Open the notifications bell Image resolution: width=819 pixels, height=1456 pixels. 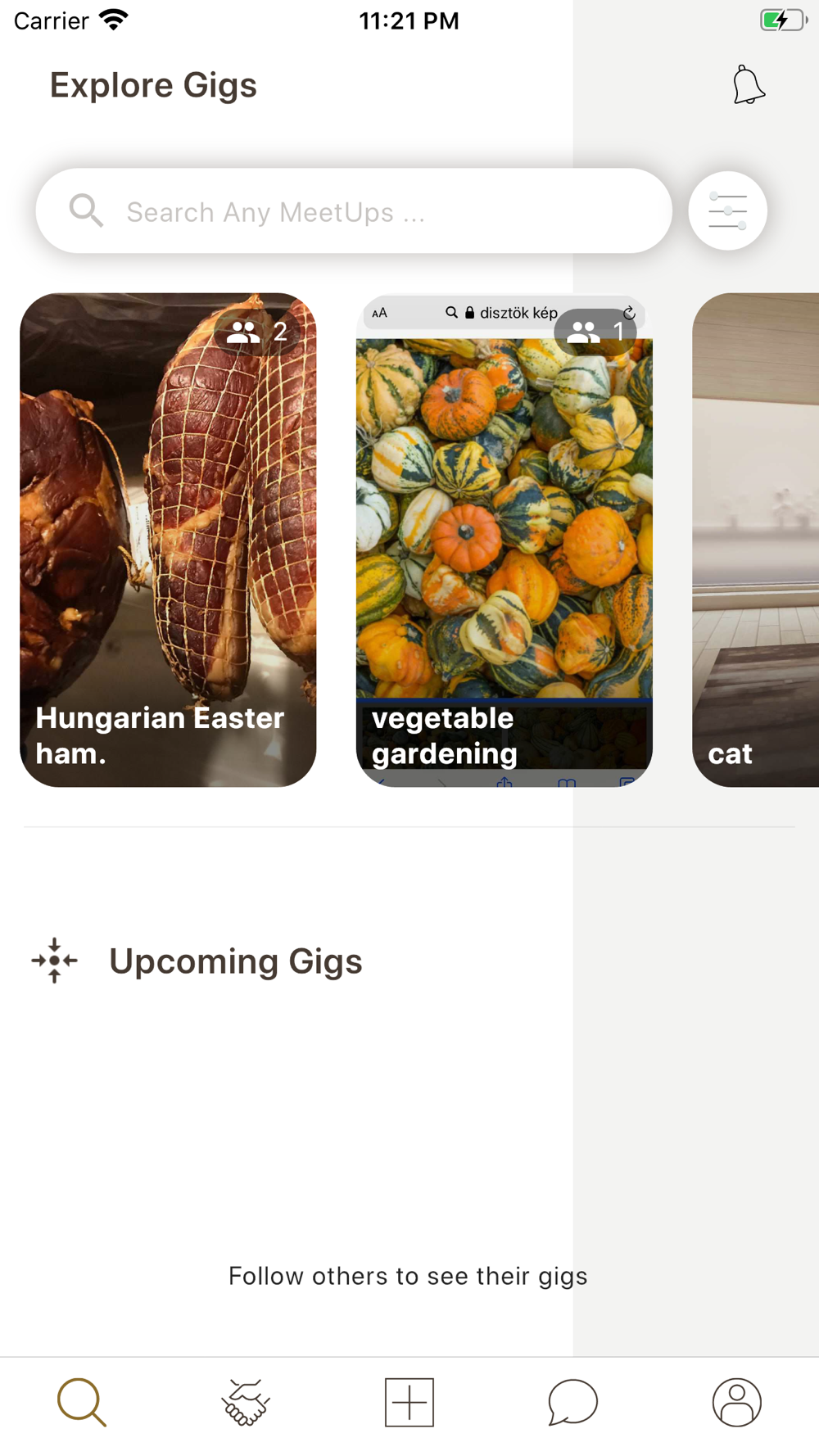tap(749, 85)
